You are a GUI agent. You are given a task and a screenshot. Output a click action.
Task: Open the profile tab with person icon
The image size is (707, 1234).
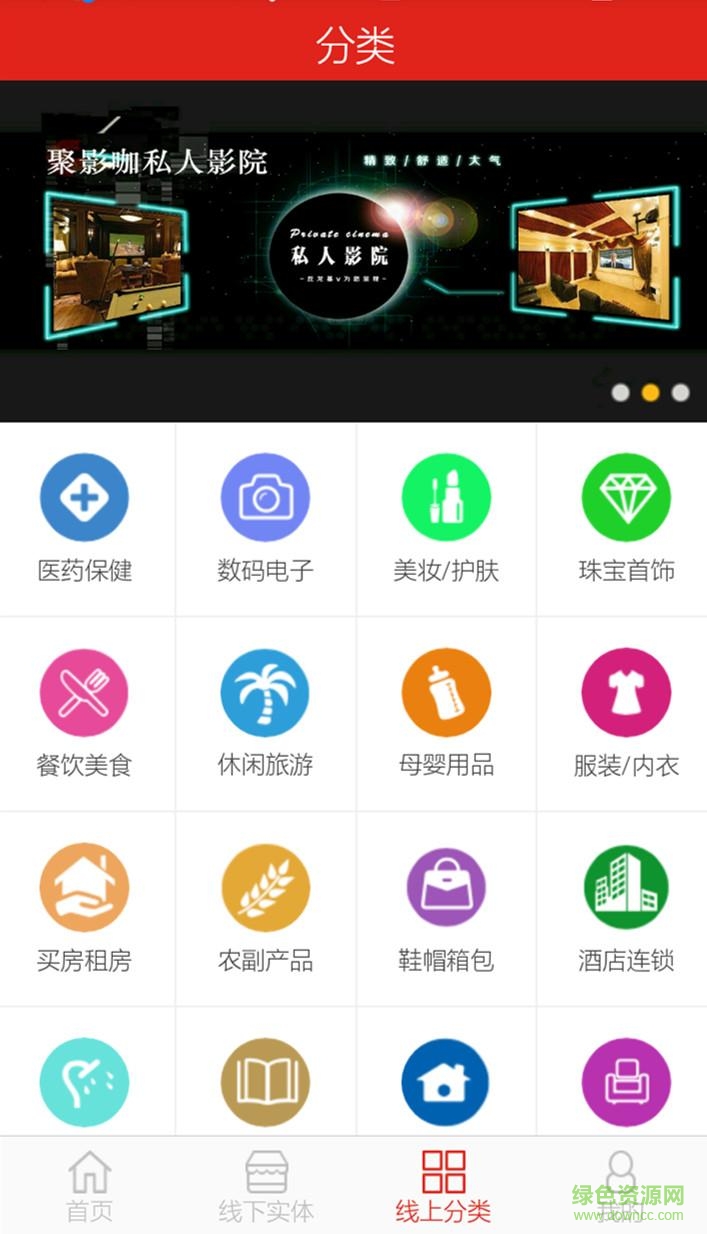620,1187
